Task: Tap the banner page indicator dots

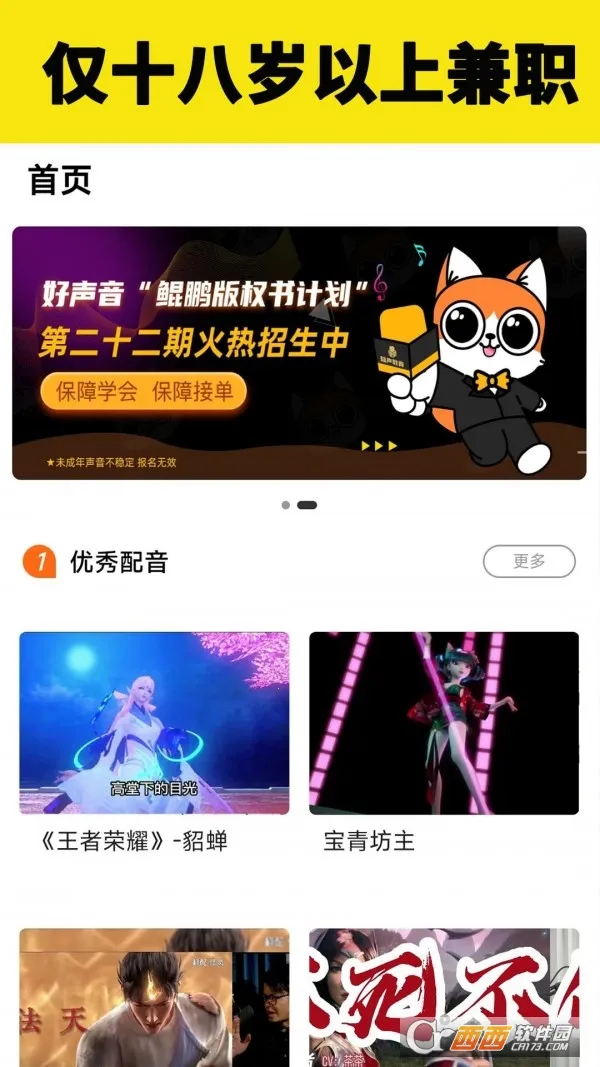Action: pos(299,505)
